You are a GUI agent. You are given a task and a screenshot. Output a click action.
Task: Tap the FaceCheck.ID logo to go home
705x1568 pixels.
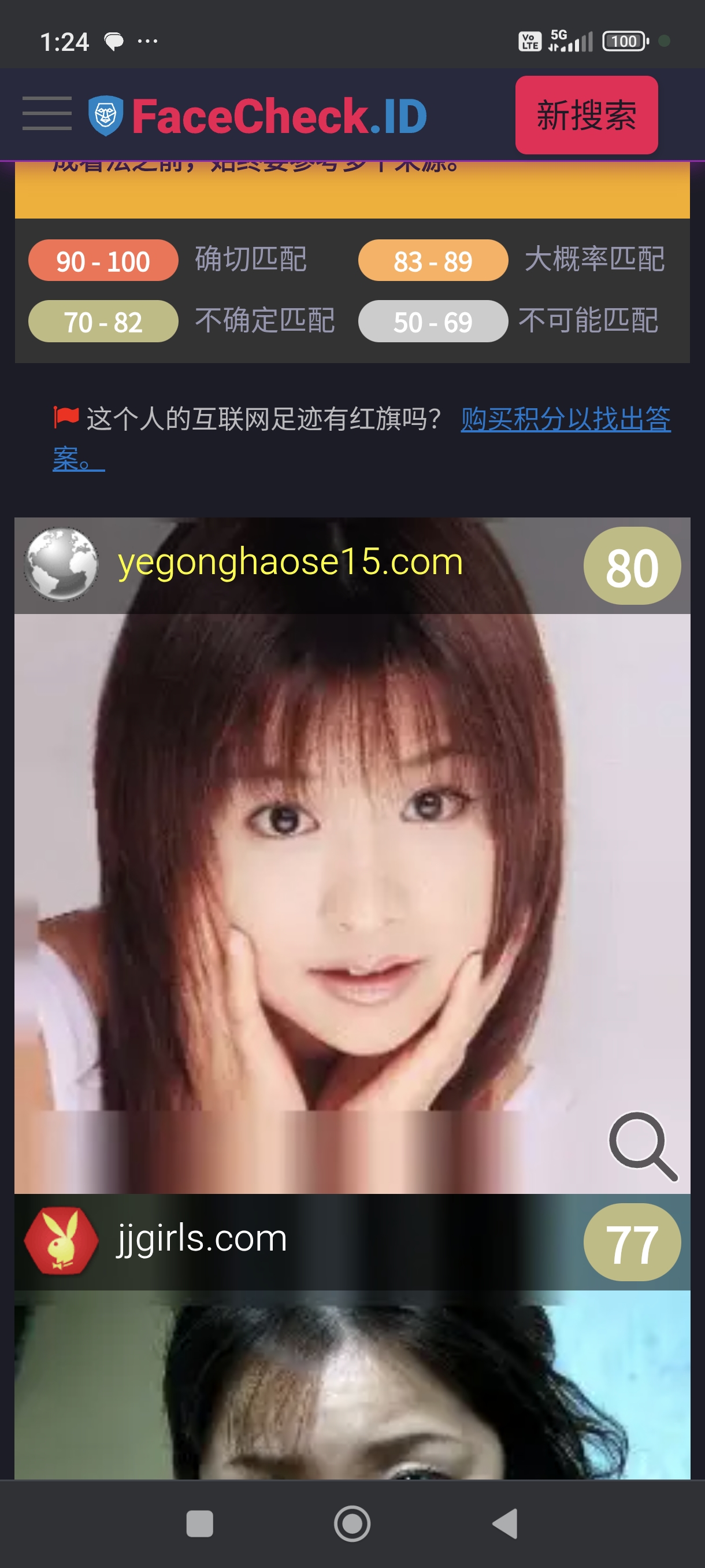[258, 116]
